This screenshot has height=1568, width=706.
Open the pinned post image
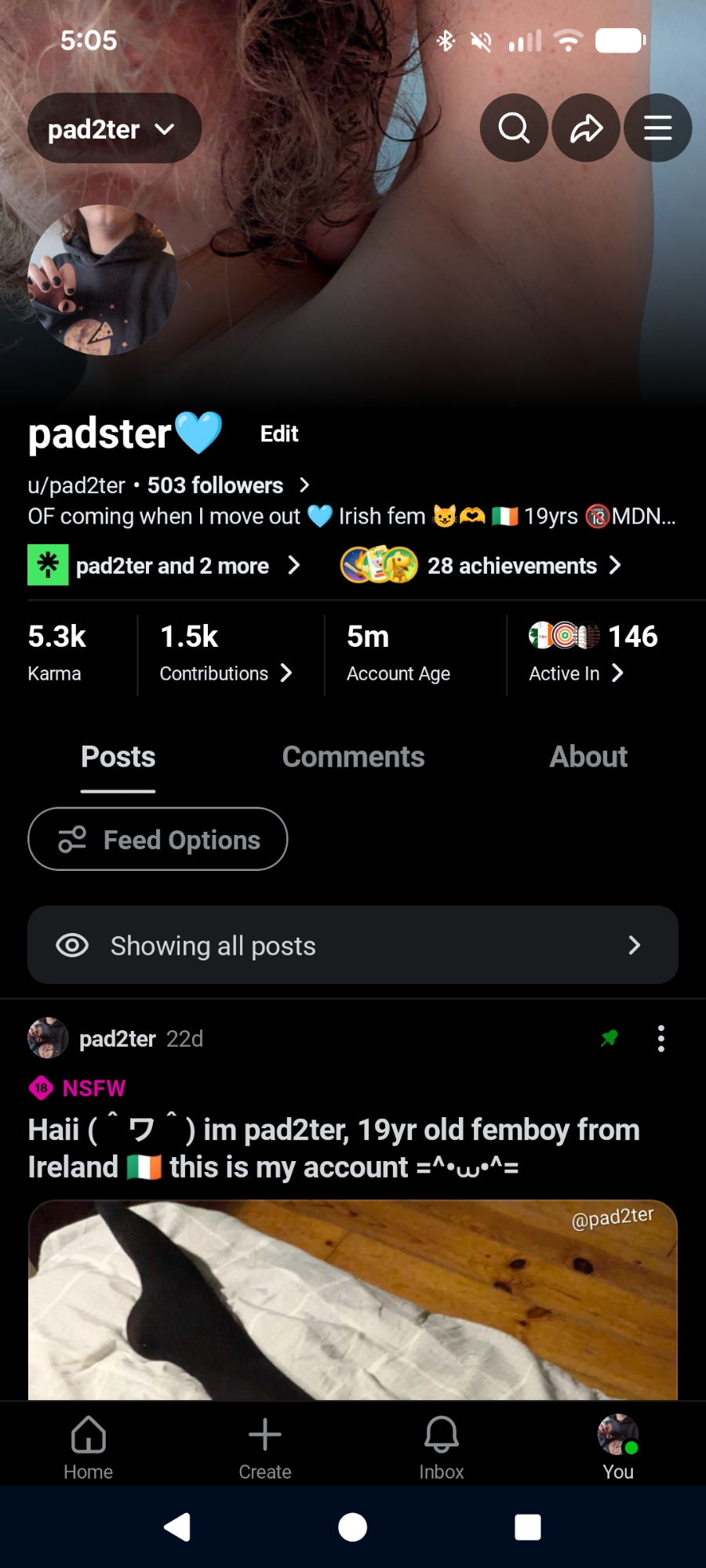tap(353, 1301)
